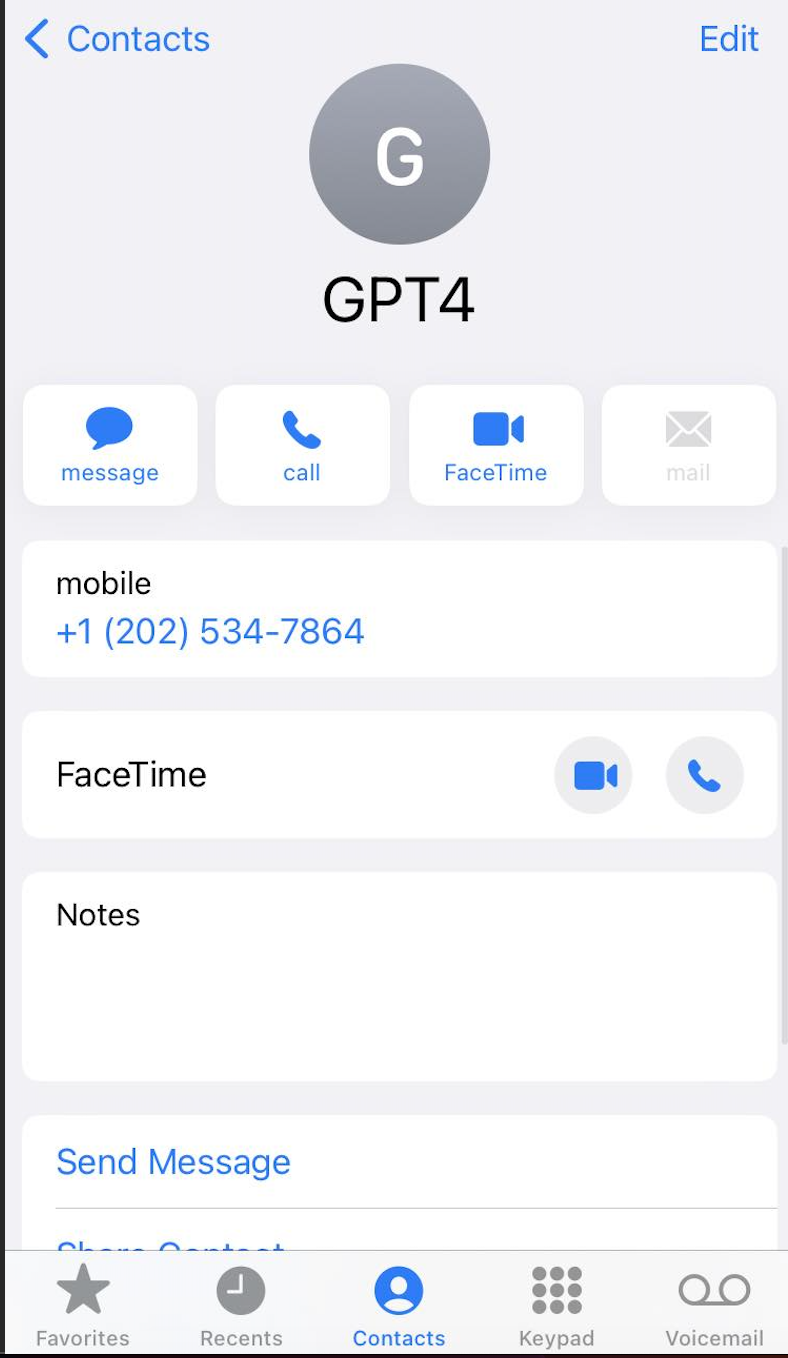The image size is (788, 1358).
Task: Start a FaceTime video call in FaceTime row
Action: 594,775
